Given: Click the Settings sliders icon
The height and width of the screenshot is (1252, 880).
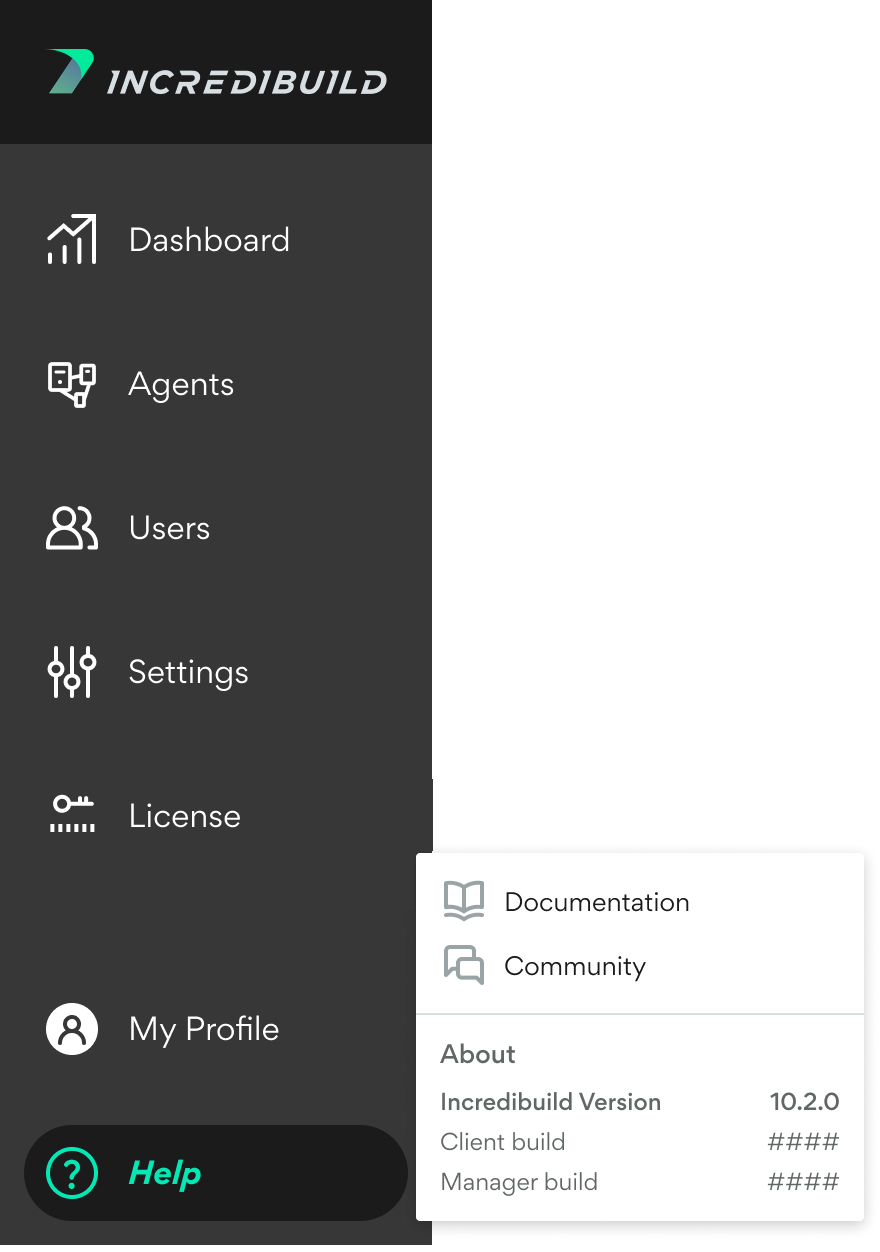Looking at the screenshot, I should point(71,671).
